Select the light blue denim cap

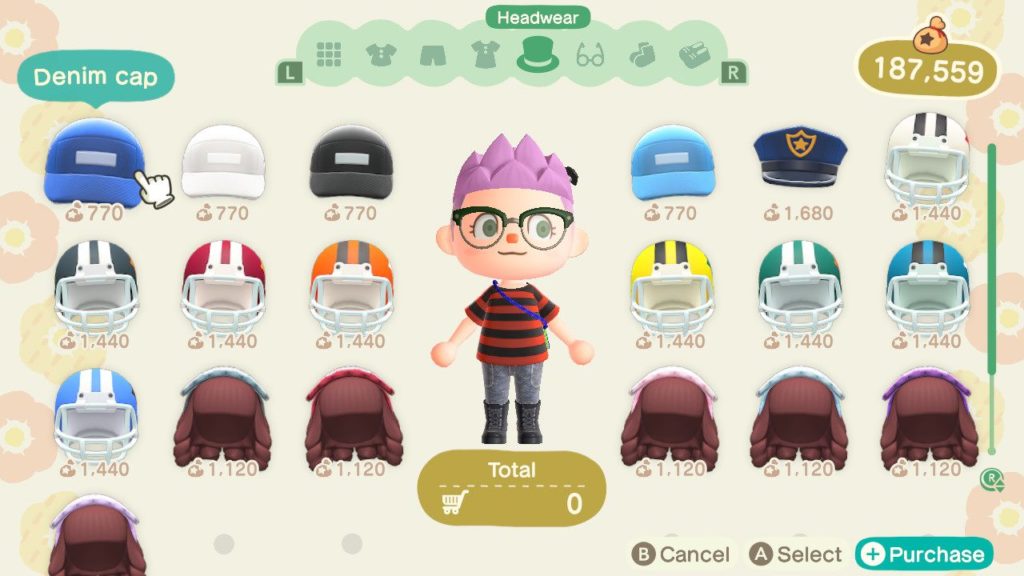(671, 162)
